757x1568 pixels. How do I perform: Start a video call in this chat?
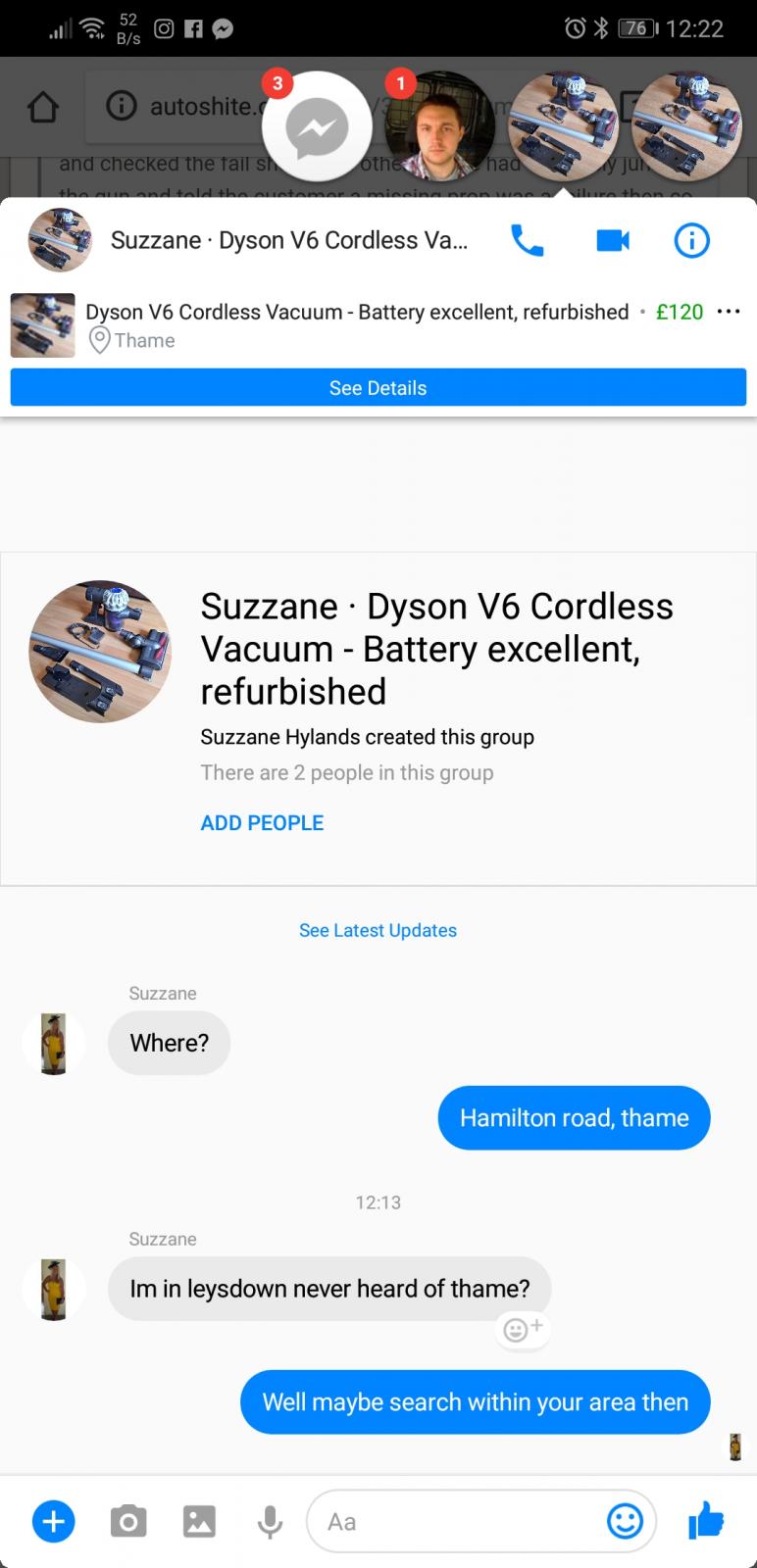tap(613, 240)
